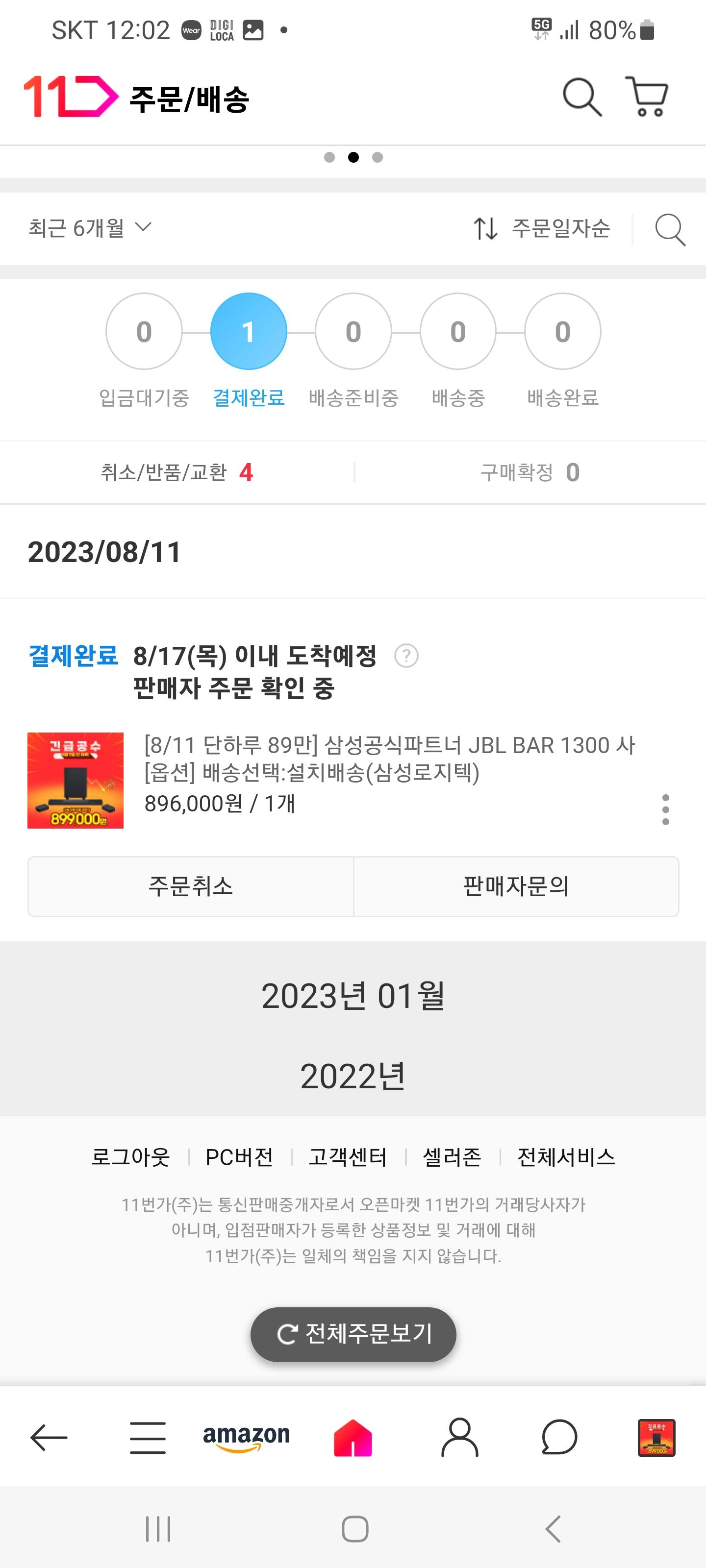Open the order item three-dot menu
Image resolution: width=706 pixels, height=1568 pixels.
coord(665,809)
